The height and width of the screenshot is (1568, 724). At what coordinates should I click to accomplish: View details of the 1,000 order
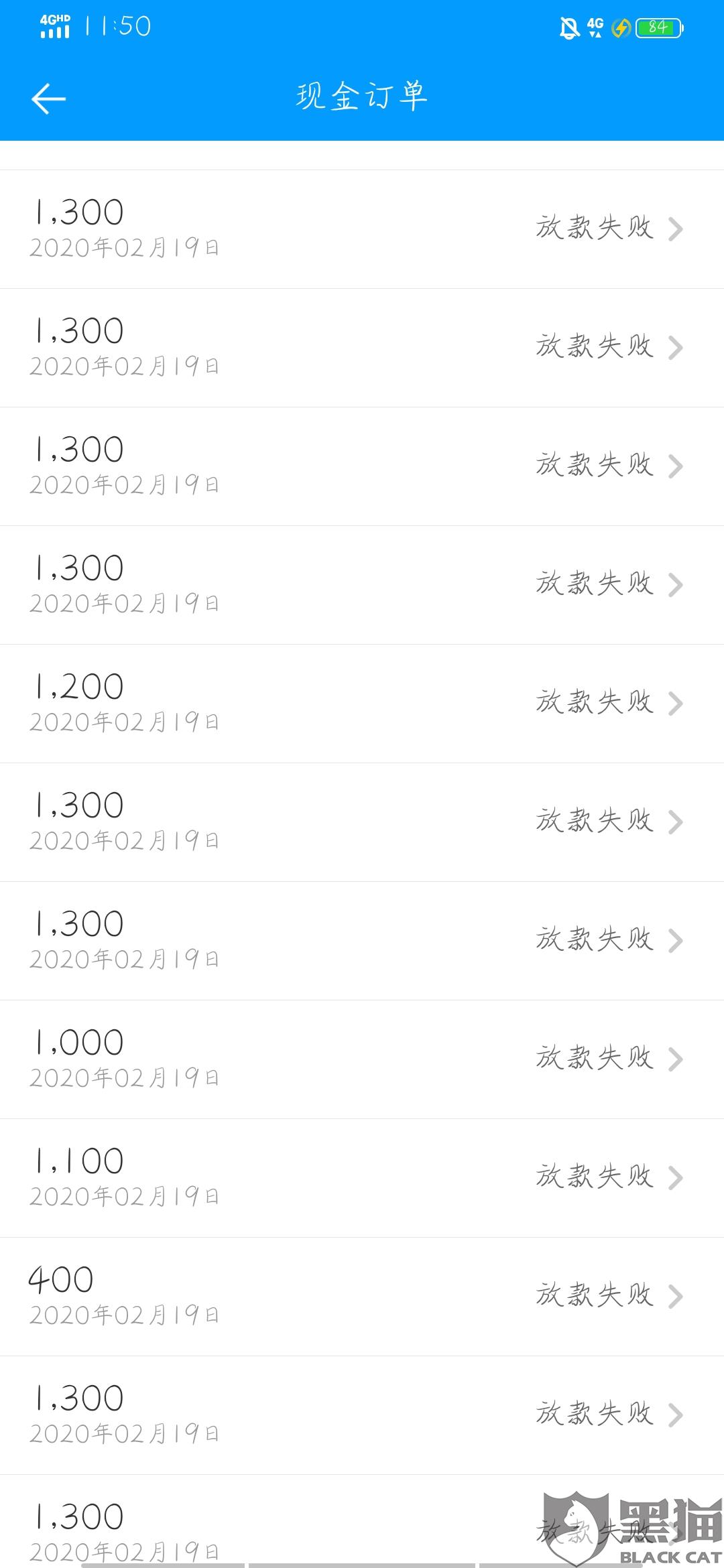click(x=362, y=1059)
